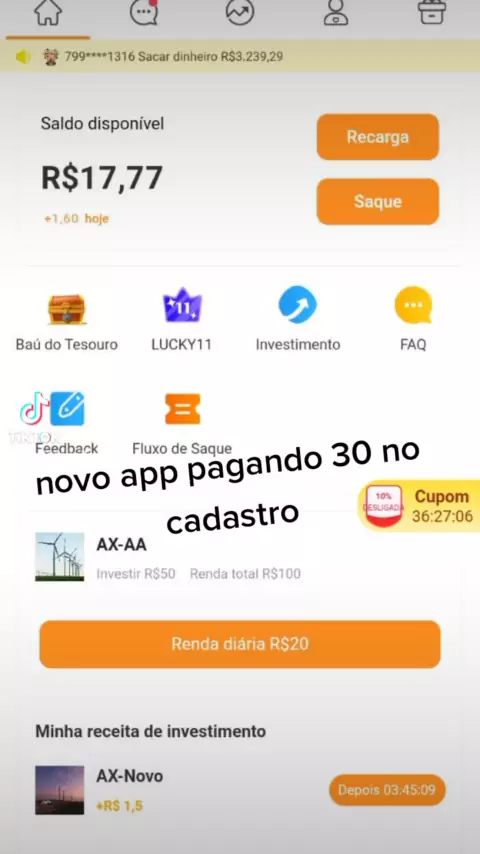The height and width of the screenshot is (854, 480).
Task: Tap the Renda diária R$20 button
Action: click(x=240, y=644)
